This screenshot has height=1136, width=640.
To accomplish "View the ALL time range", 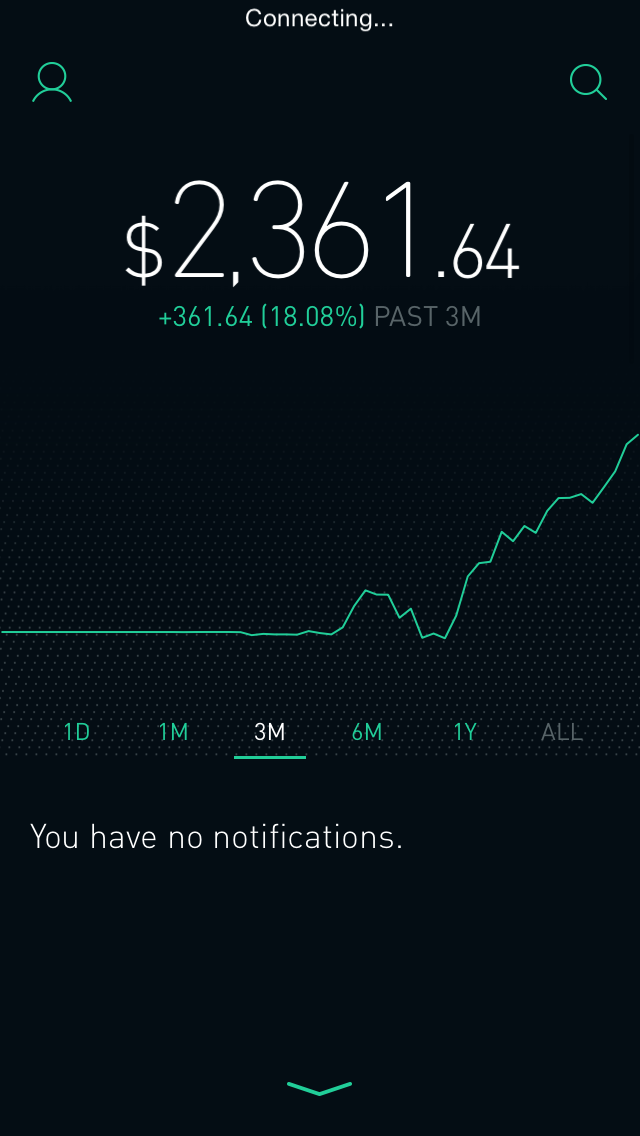I will click(x=562, y=732).
